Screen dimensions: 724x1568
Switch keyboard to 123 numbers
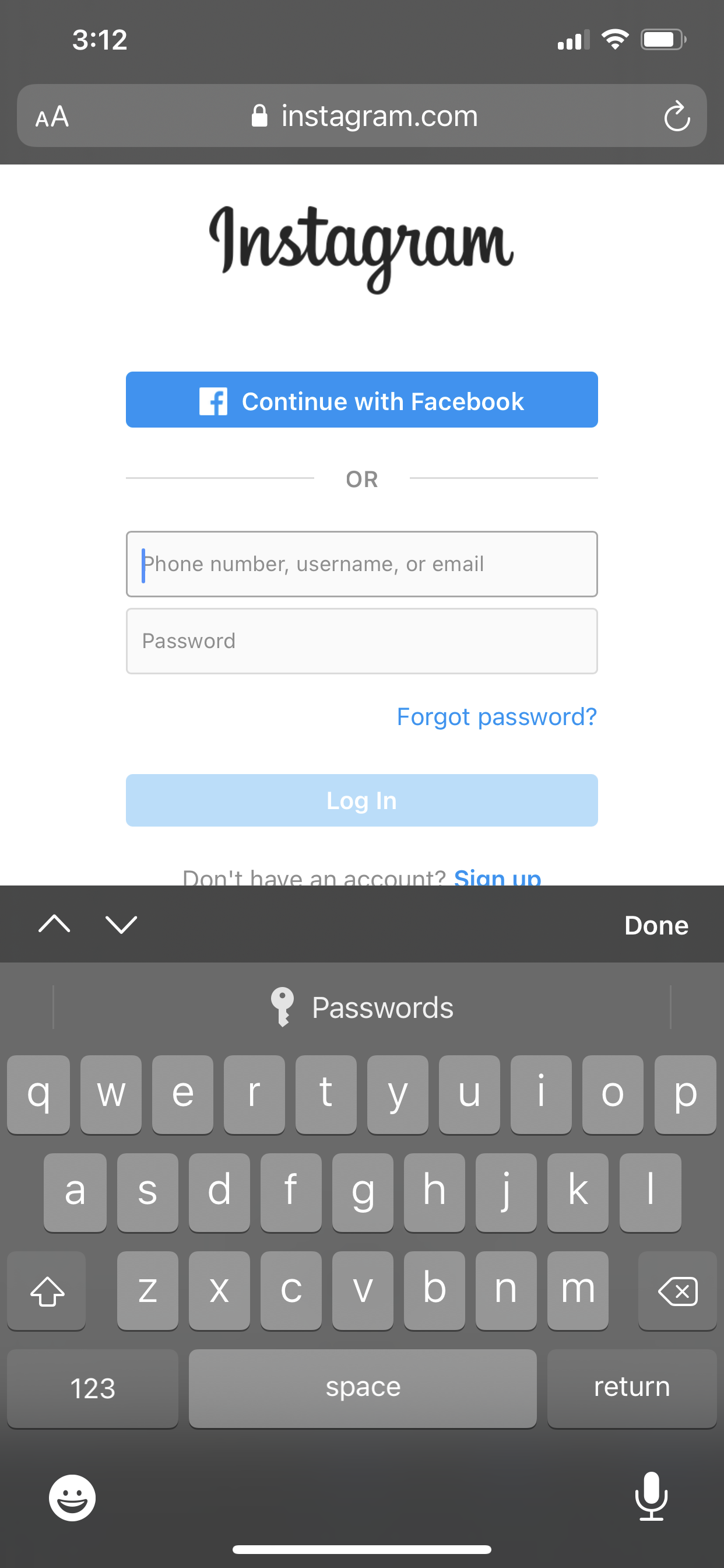point(93,1388)
